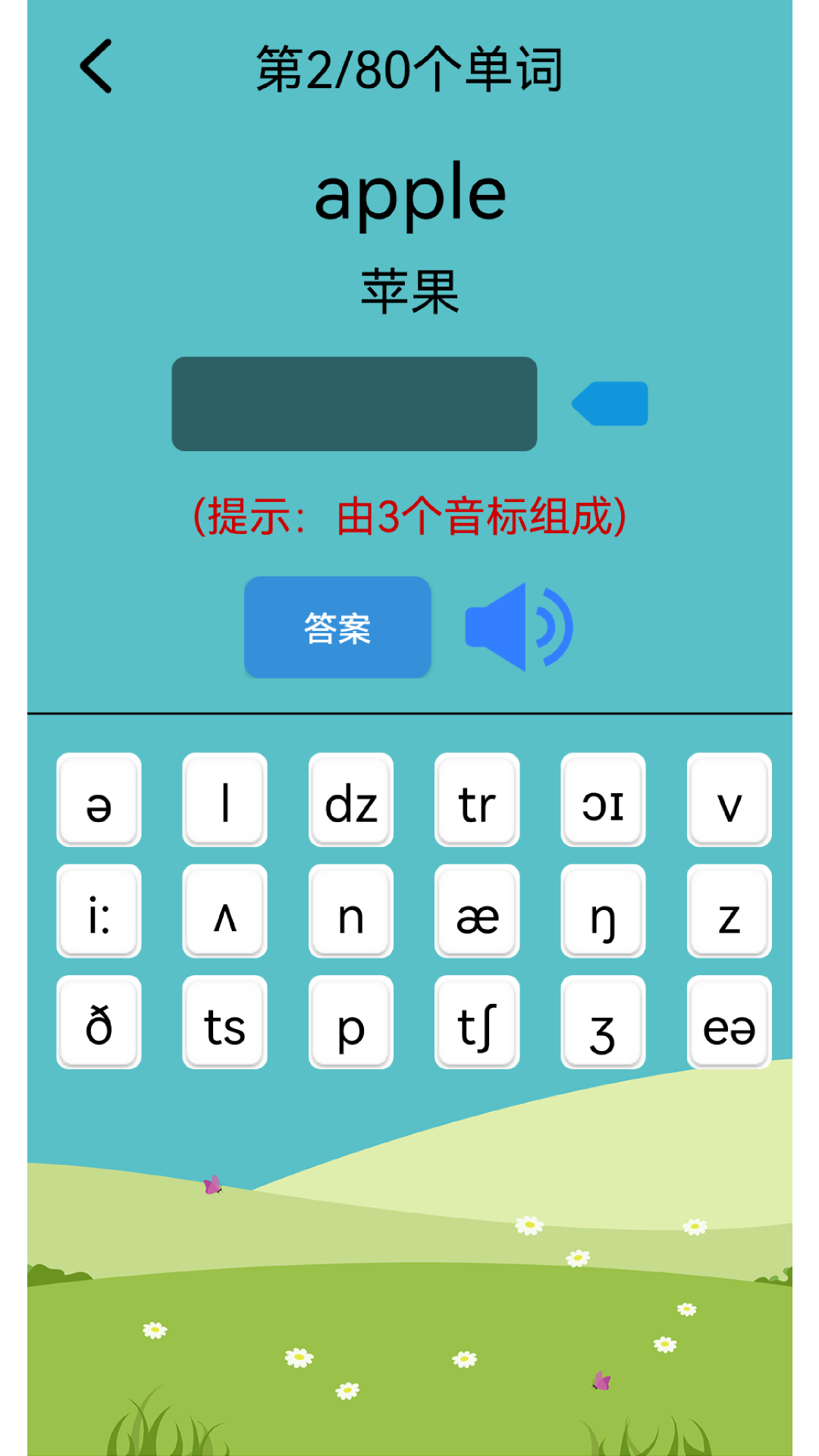Choose the ʌ phonetic key
The width and height of the screenshot is (819, 1456).
(225, 911)
